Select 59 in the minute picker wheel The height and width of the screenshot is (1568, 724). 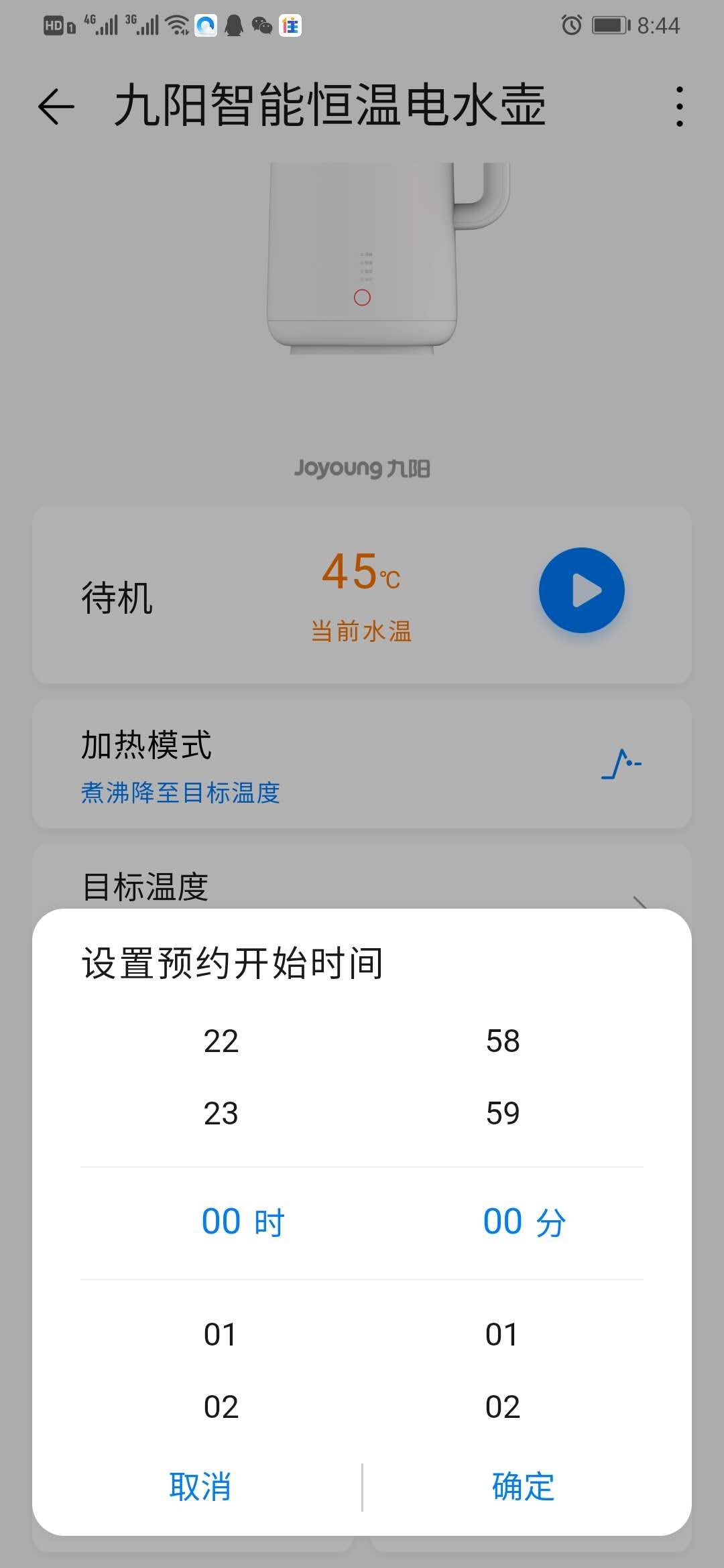pyautogui.click(x=501, y=1114)
